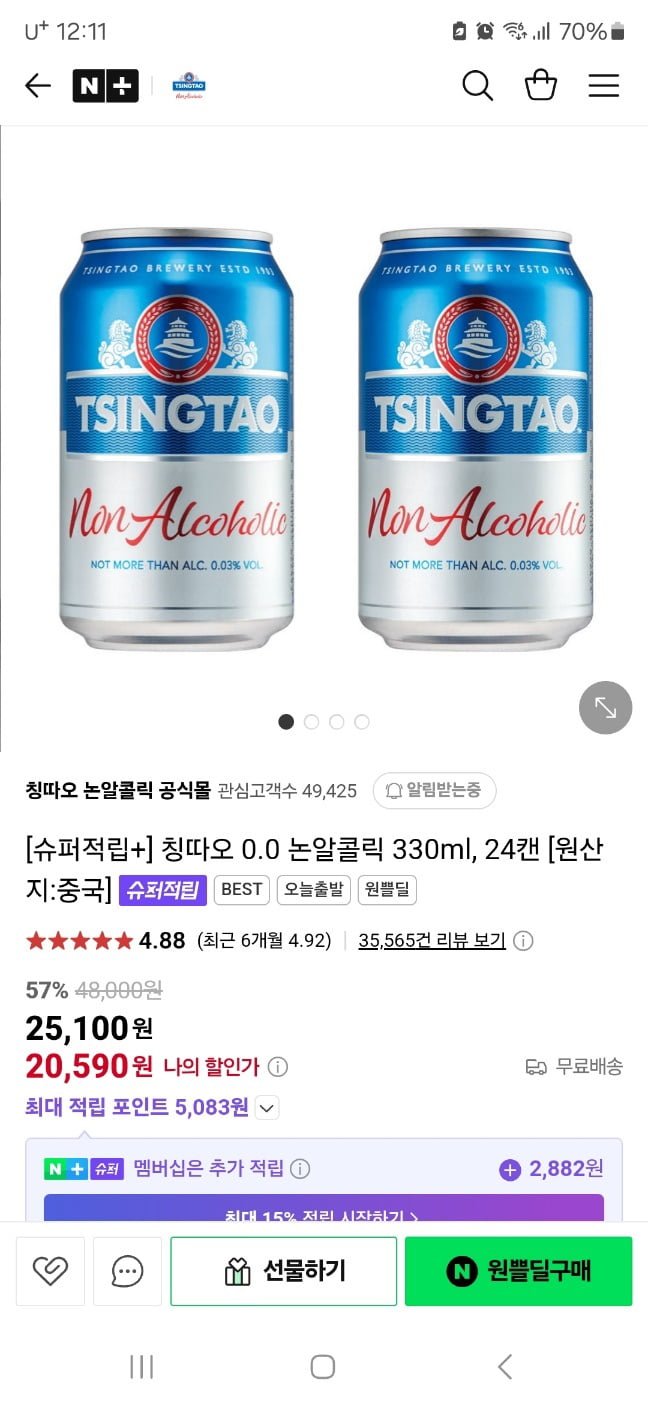Open the recent apps view
This screenshot has height=1404, width=648.
(x=142, y=1367)
